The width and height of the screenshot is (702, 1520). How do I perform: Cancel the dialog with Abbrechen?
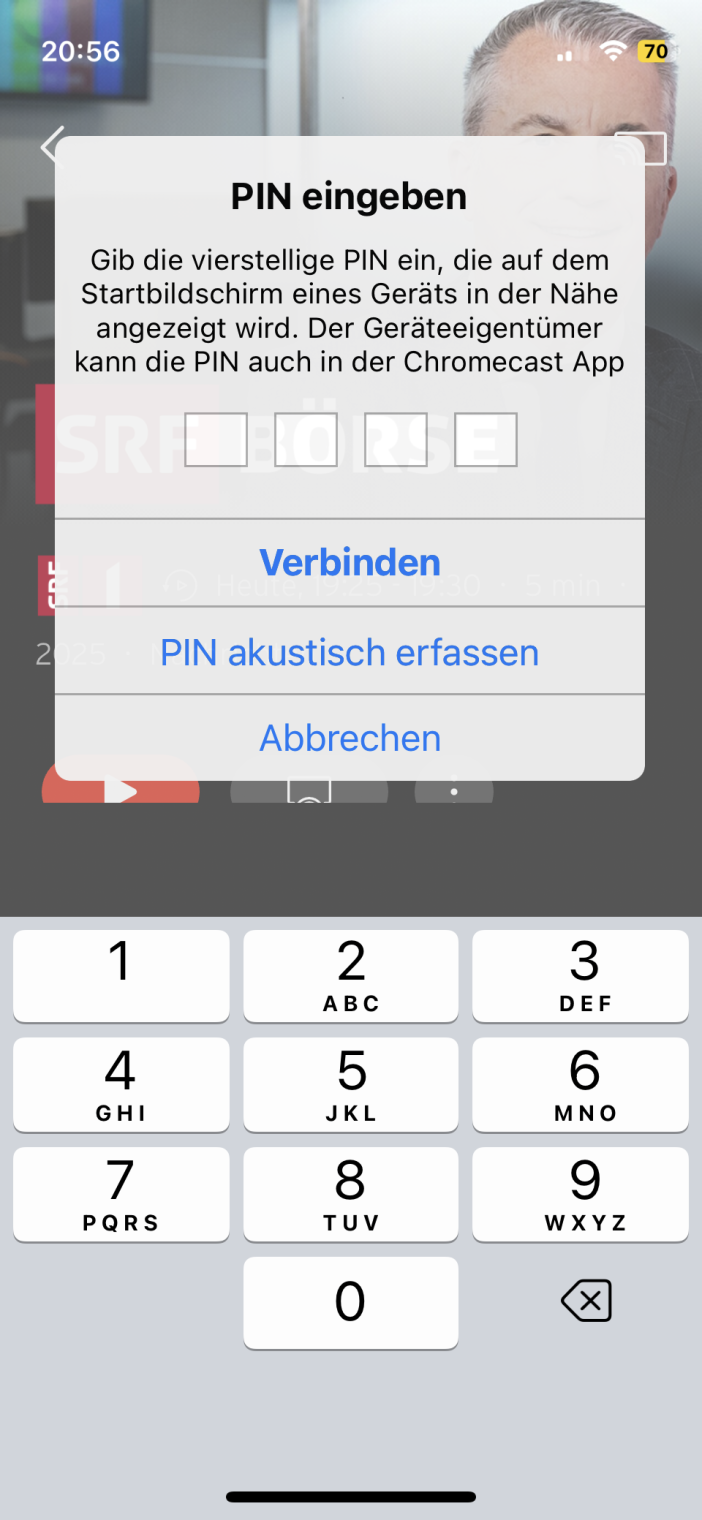tap(350, 738)
